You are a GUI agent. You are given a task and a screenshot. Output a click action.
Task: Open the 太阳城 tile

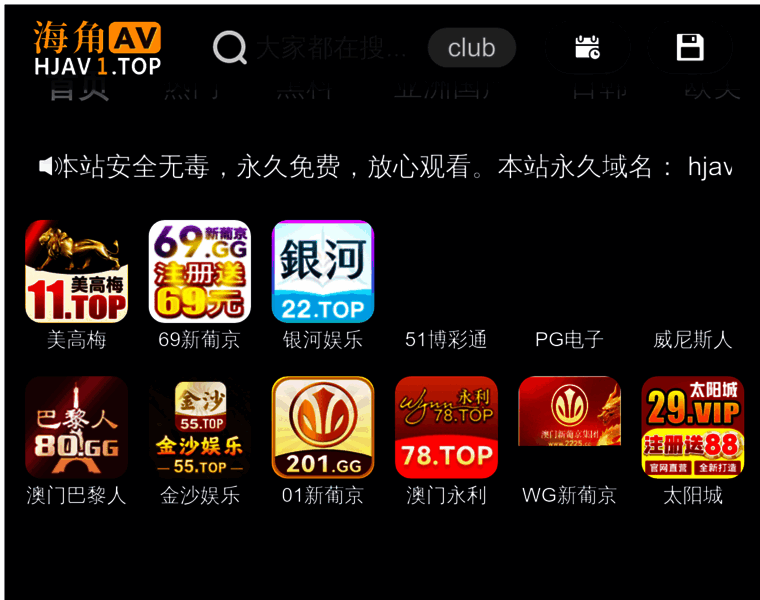pyautogui.click(x=692, y=427)
